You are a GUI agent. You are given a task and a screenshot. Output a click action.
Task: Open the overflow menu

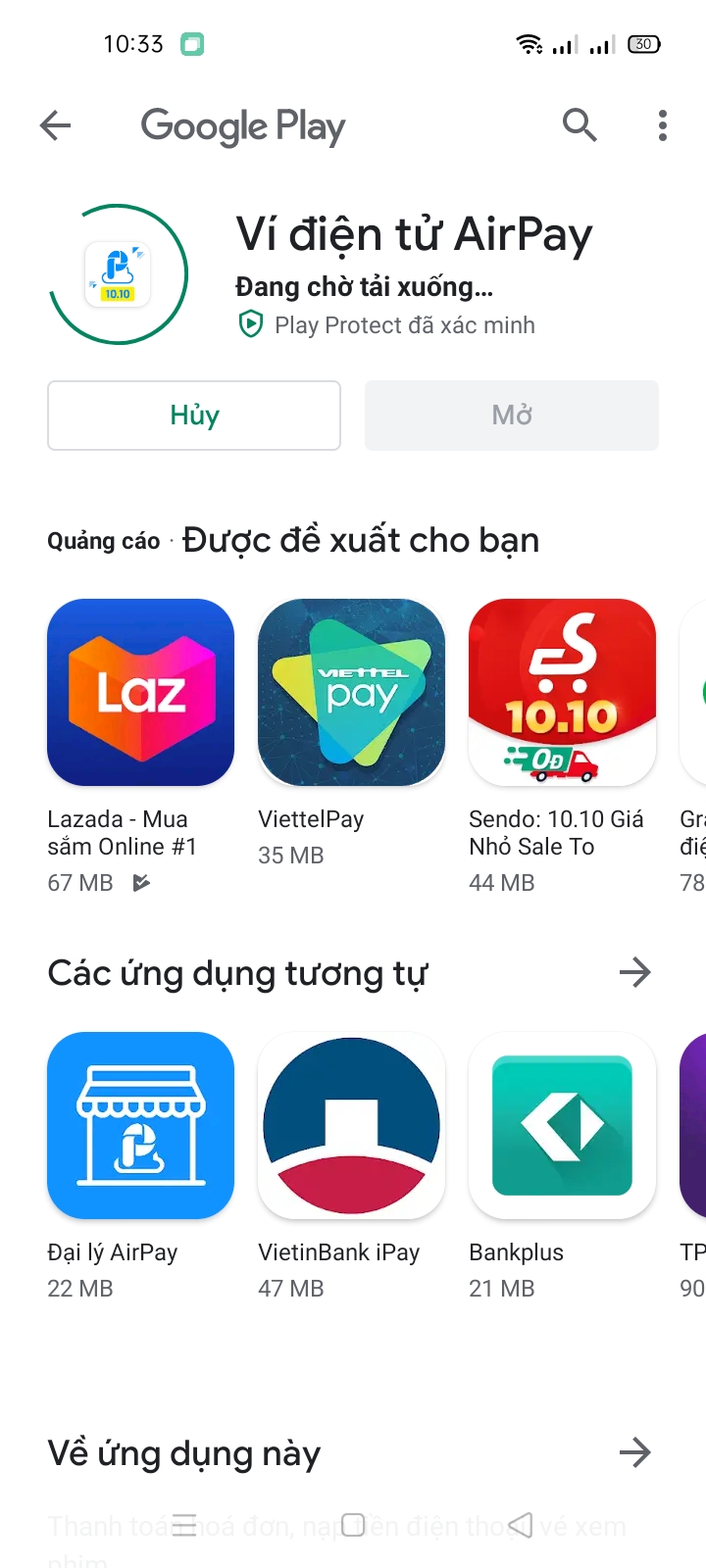pos(663,125)
